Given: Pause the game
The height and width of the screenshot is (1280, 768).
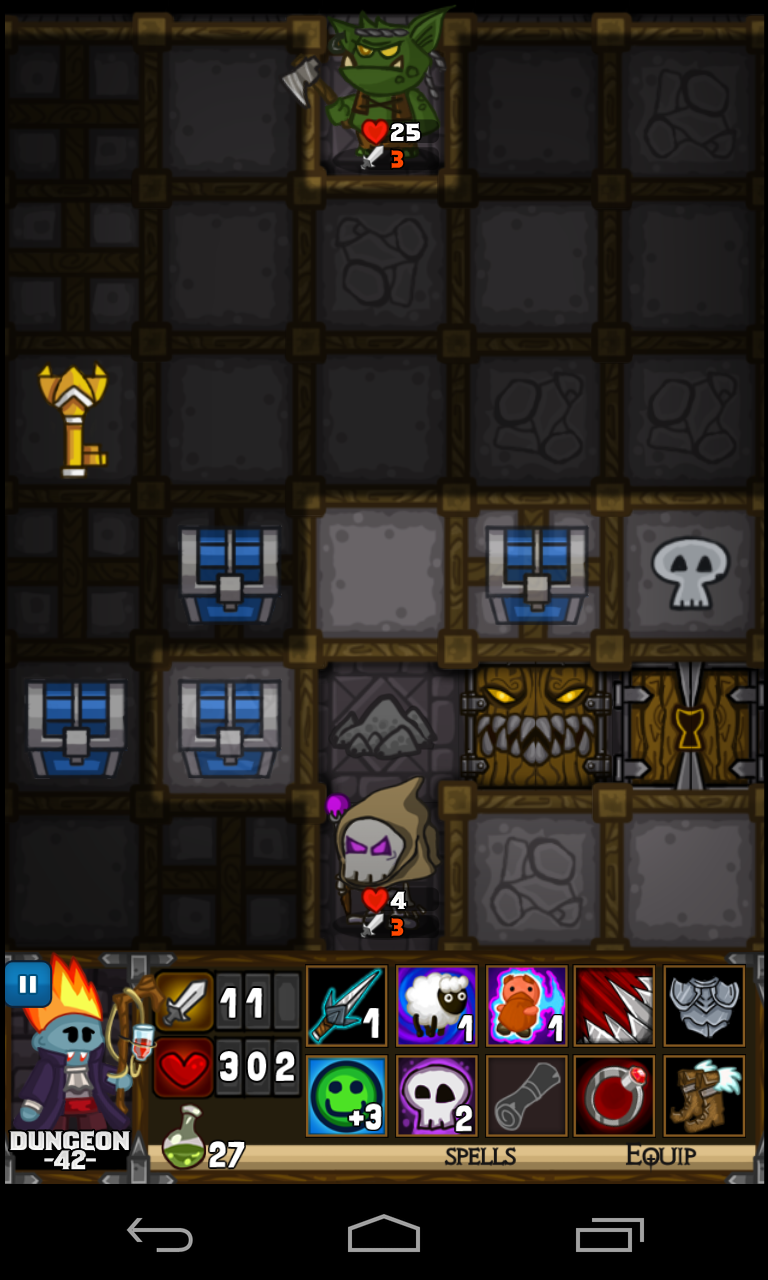Looking at the screenshot, I should point(28,984).
